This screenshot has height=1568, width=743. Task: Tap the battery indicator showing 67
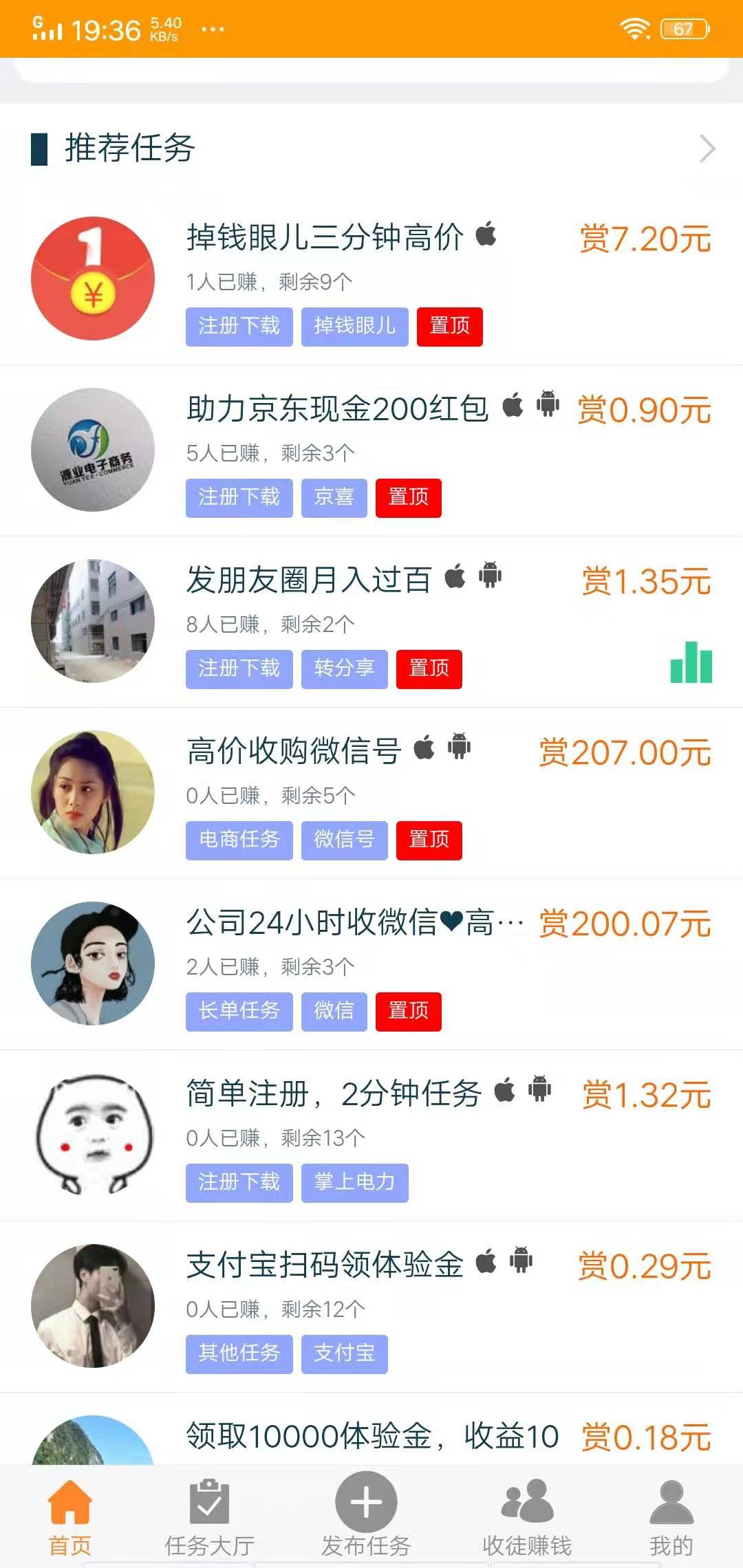pyautogui.click(x=683, y=28)
